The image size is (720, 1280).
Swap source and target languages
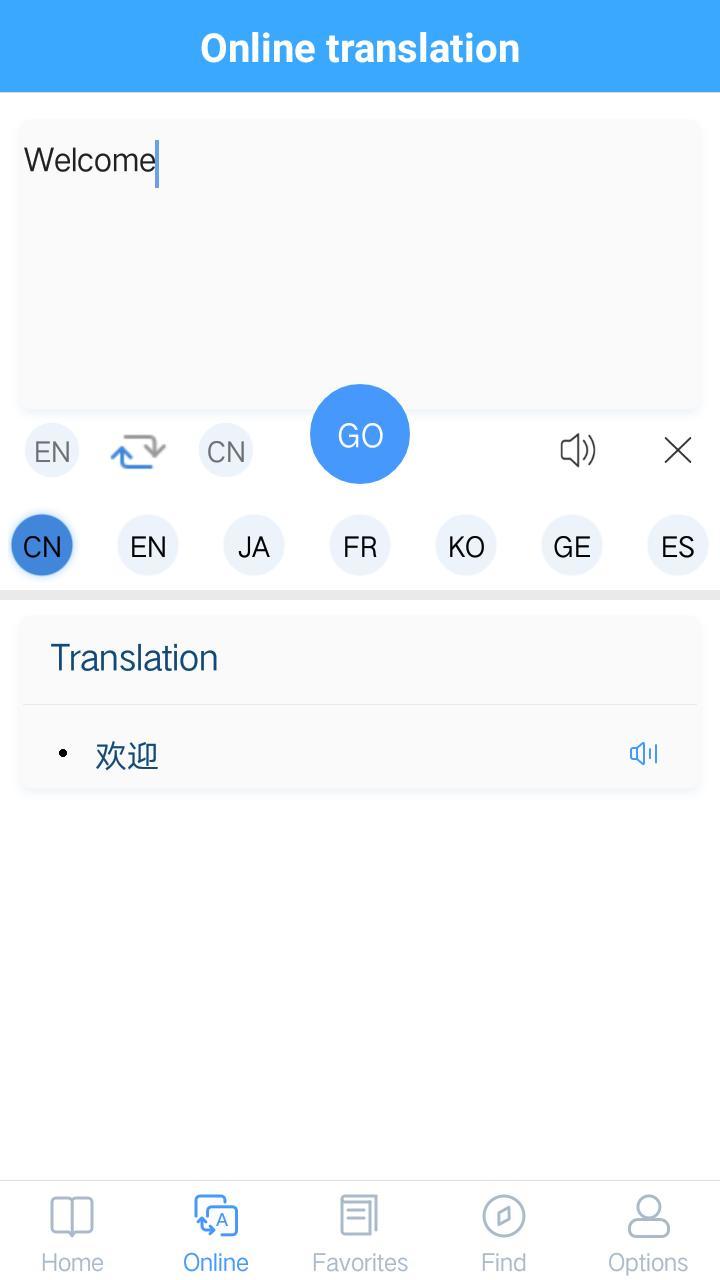point(138,451)
